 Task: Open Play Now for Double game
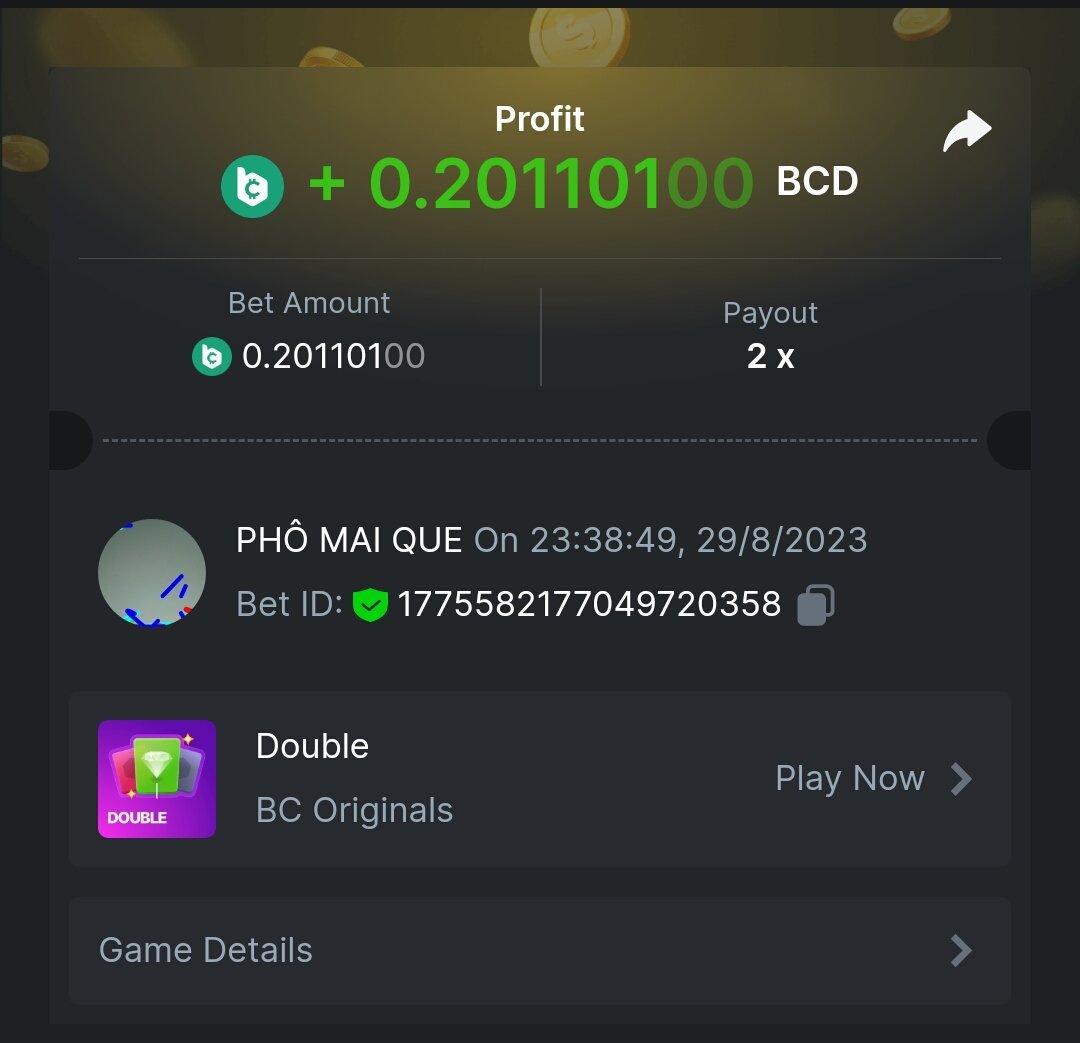(872, 778)
